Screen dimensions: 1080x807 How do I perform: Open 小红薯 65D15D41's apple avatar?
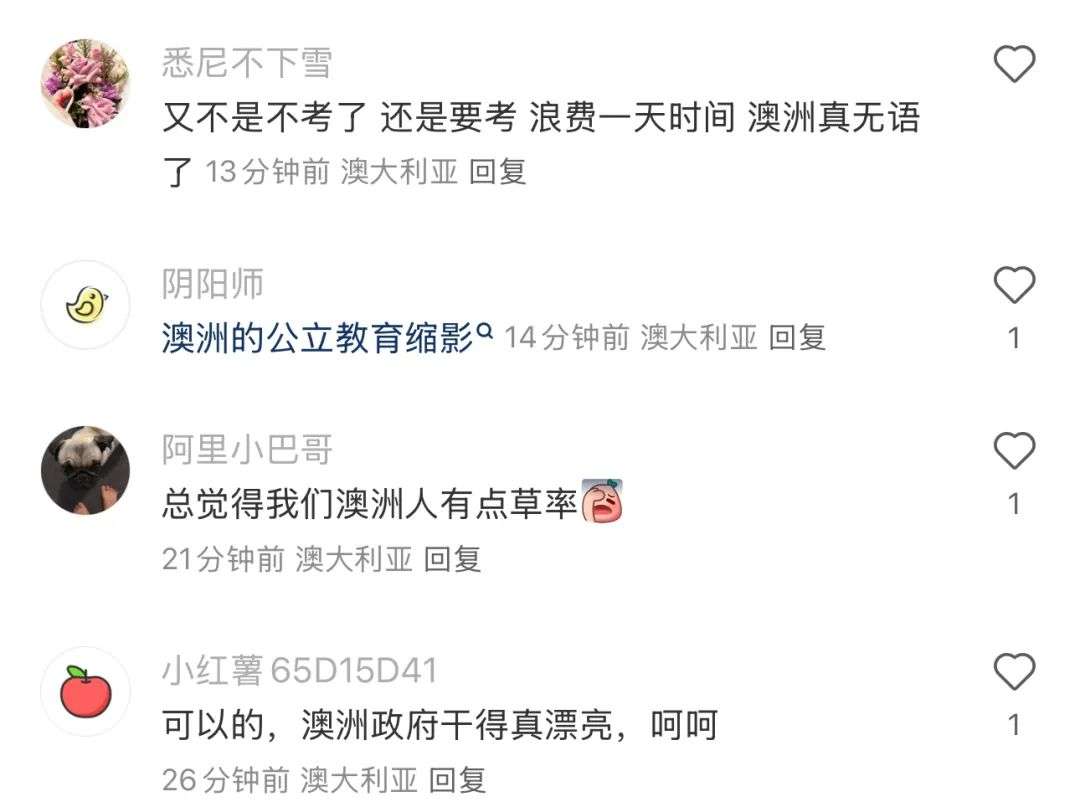click(85, 691)
